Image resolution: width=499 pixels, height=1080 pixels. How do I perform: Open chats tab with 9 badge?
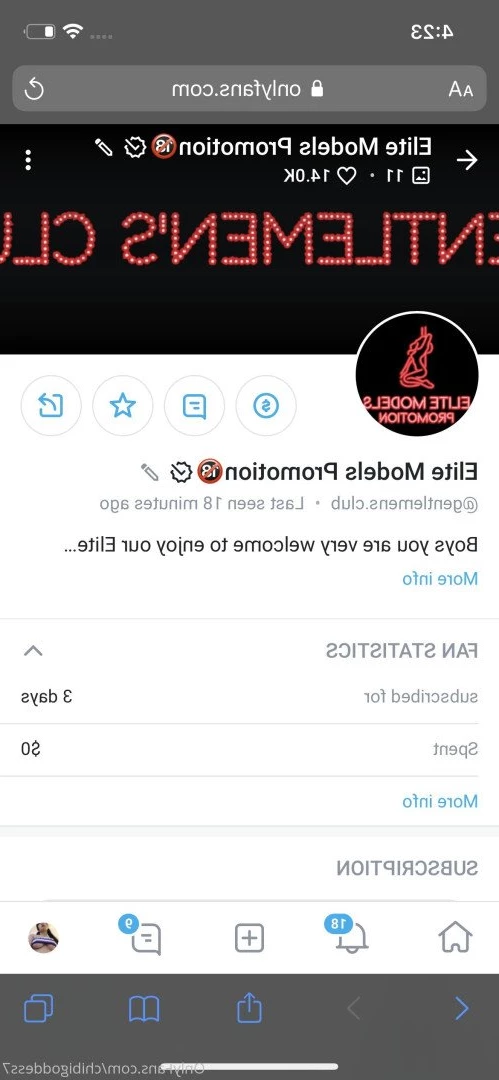pos(143,935)
